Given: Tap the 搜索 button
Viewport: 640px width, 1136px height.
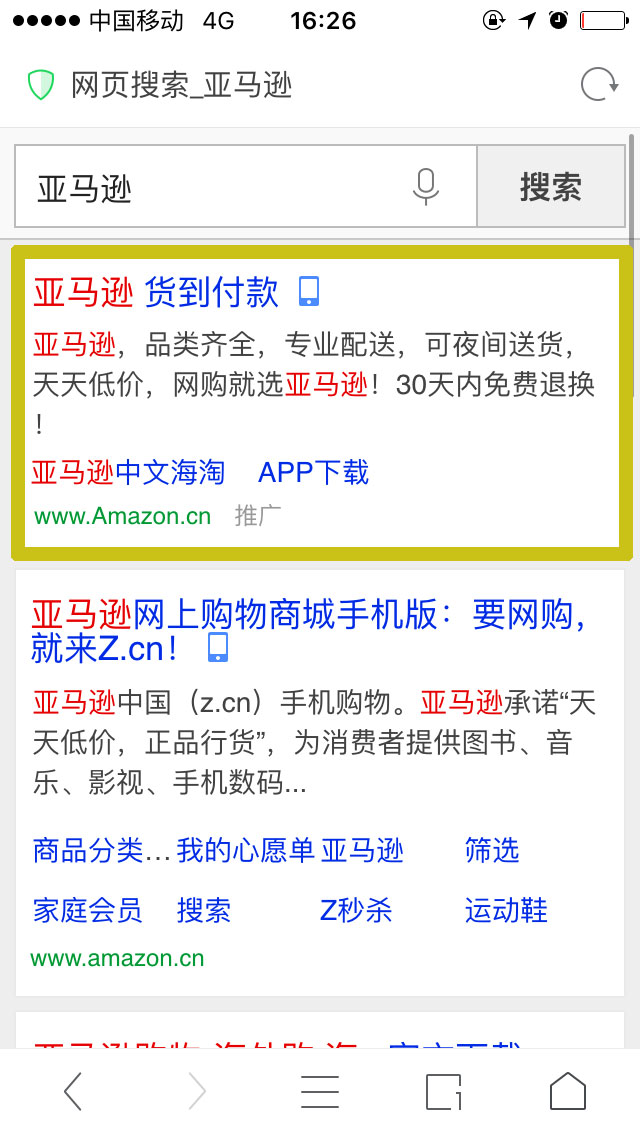Looking at the screenshot, I should click(551, 186).
